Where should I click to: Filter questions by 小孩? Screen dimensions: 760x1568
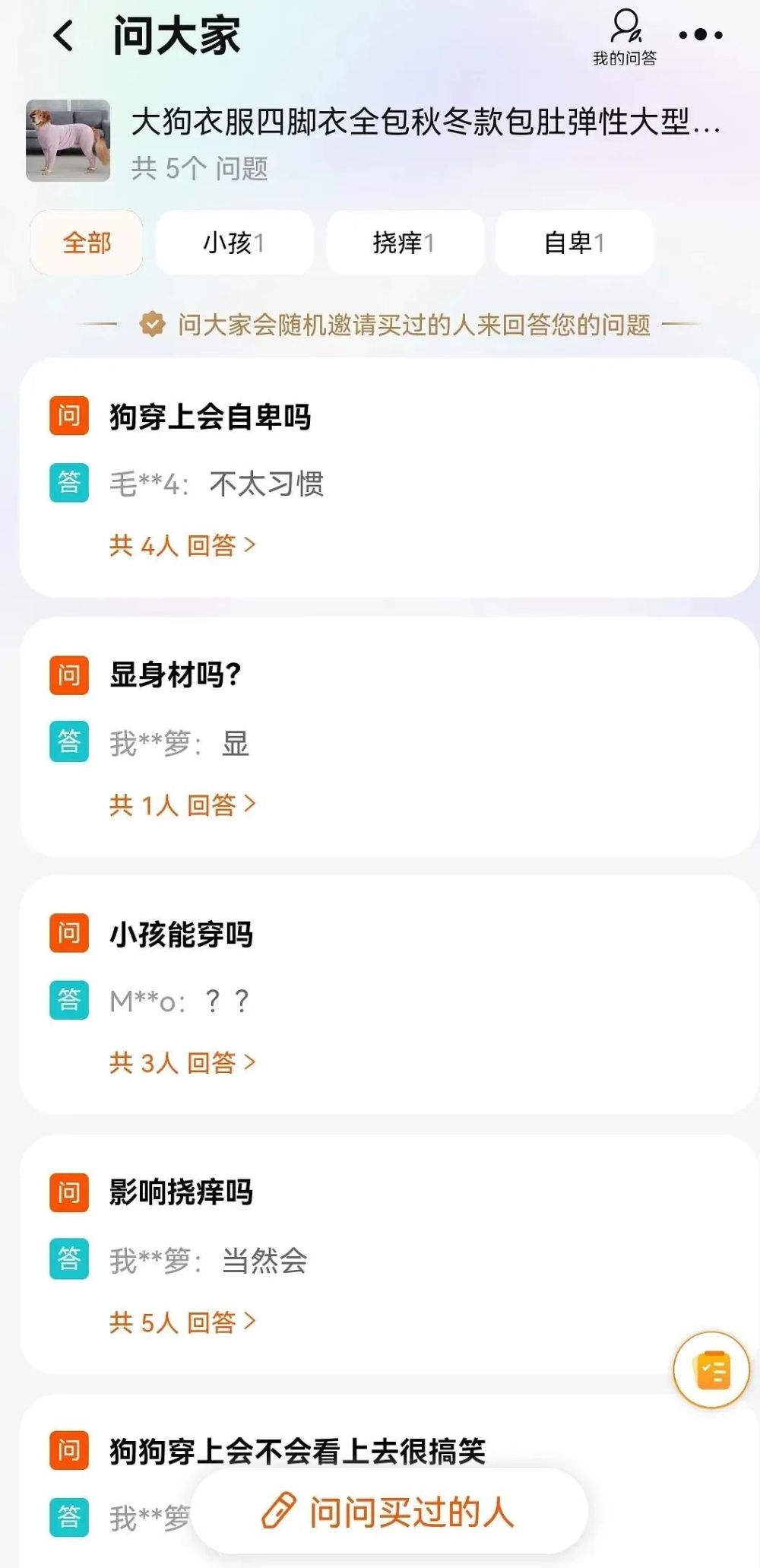234,243
